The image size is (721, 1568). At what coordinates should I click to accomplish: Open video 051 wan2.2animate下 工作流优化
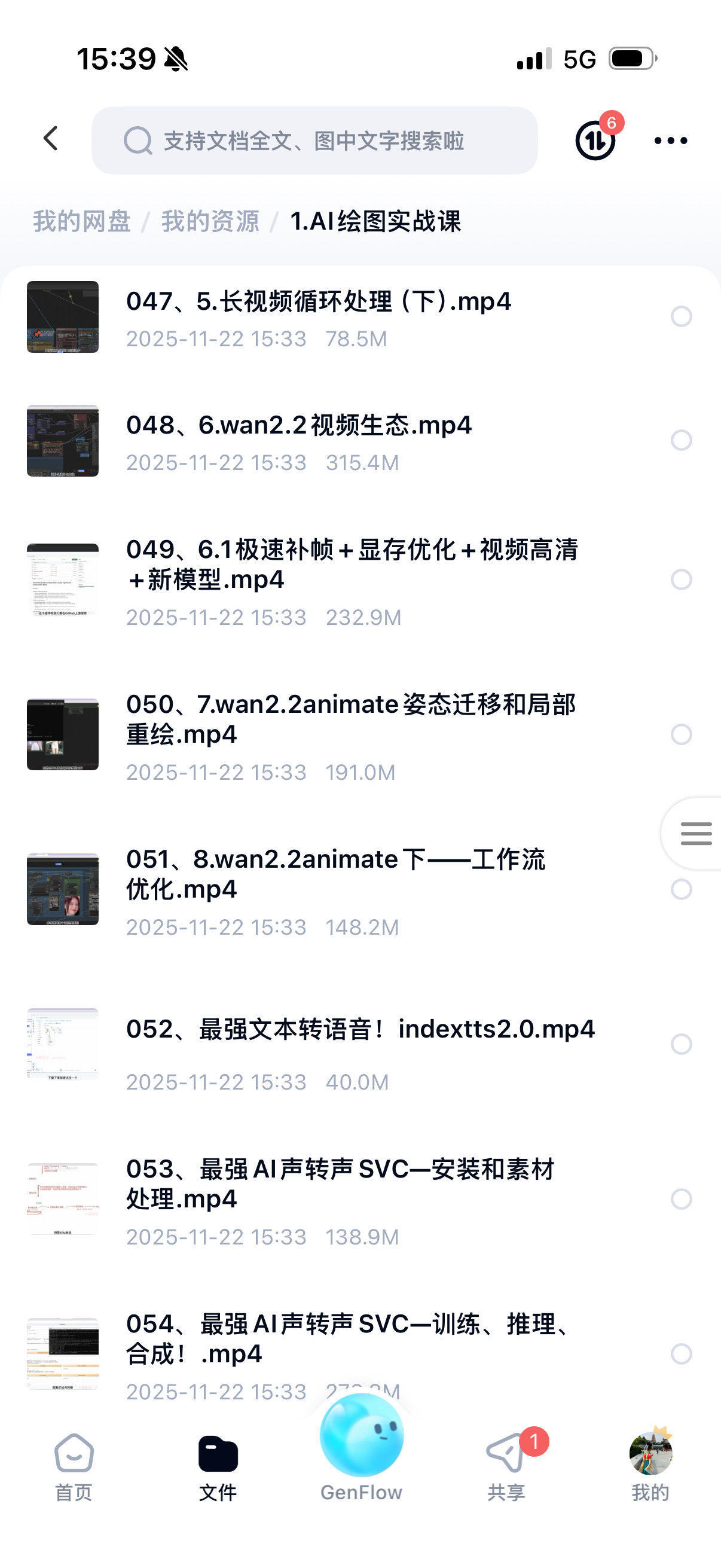coord(335,874)
